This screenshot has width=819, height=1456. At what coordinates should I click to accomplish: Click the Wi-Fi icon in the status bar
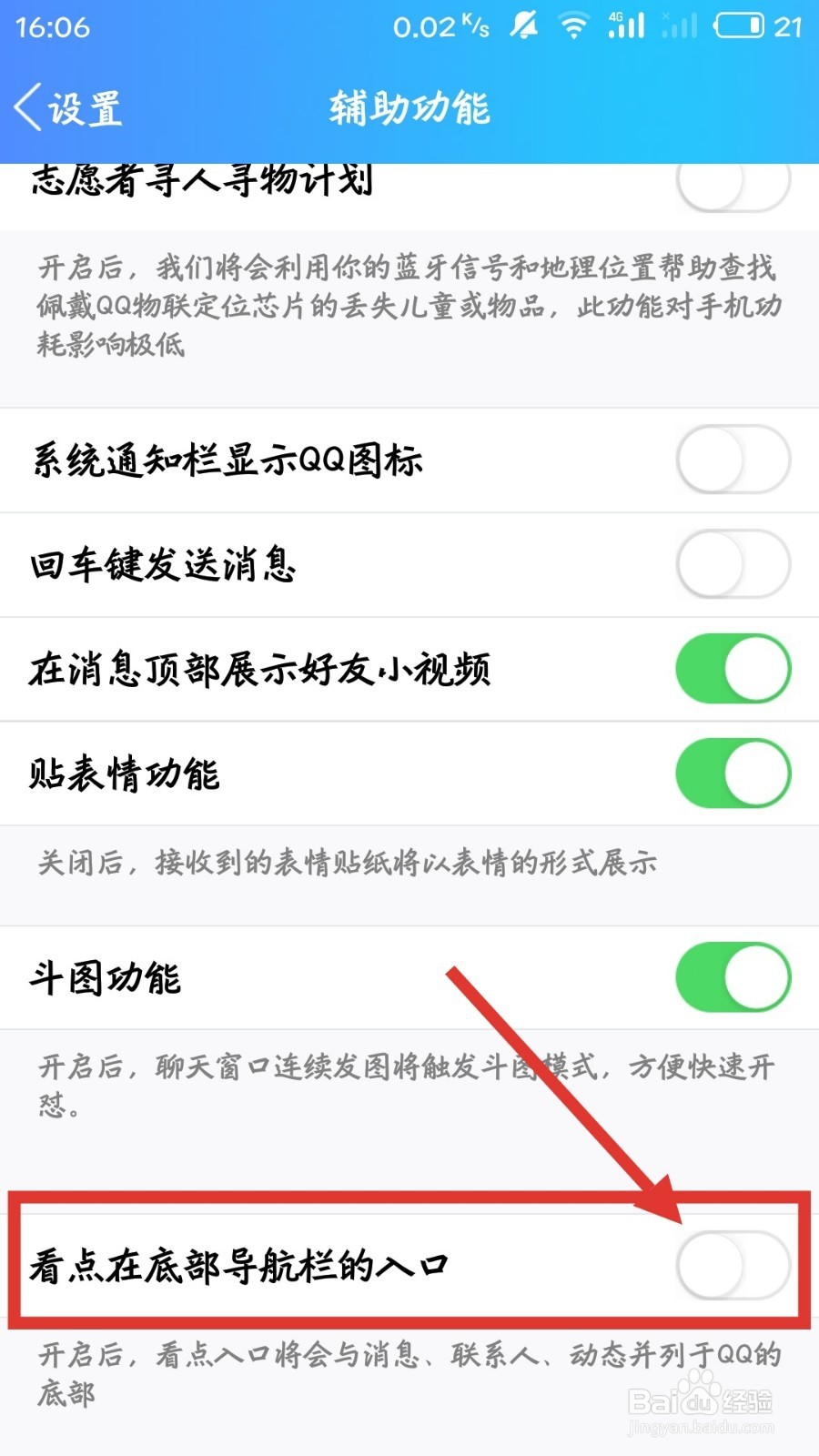point(573,25)
